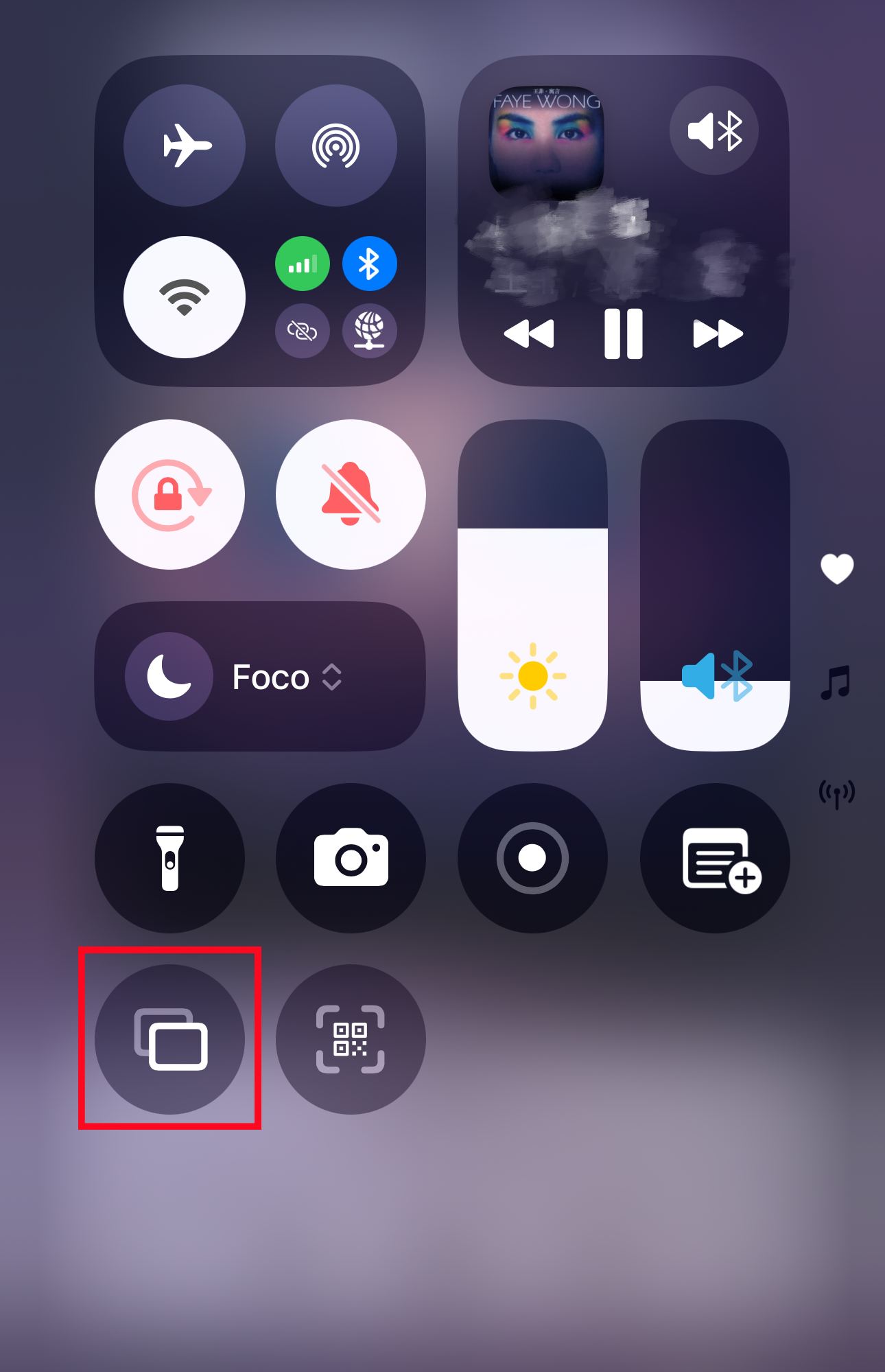Pause the playing song
885x1372 pixels.
[x=623, y=334]
